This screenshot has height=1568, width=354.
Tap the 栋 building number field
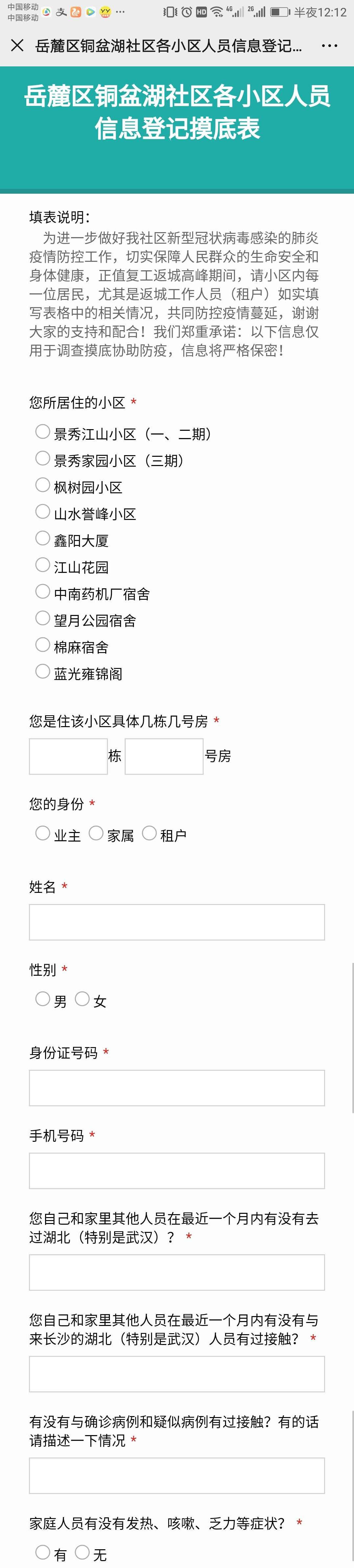(68, 756)
